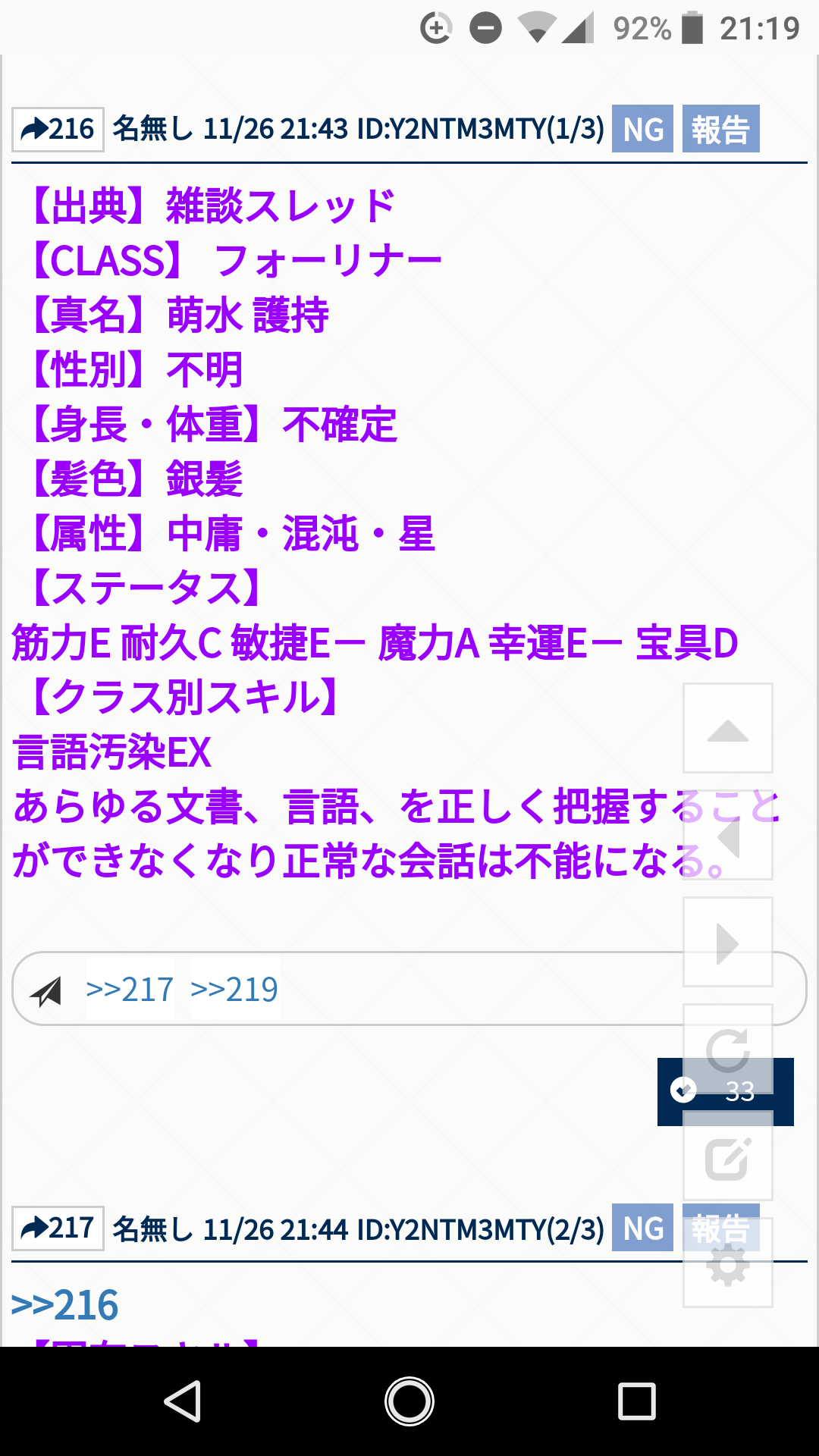
Task: Reload the thread with the refresh icon
Action: [x=727, y=1049]
